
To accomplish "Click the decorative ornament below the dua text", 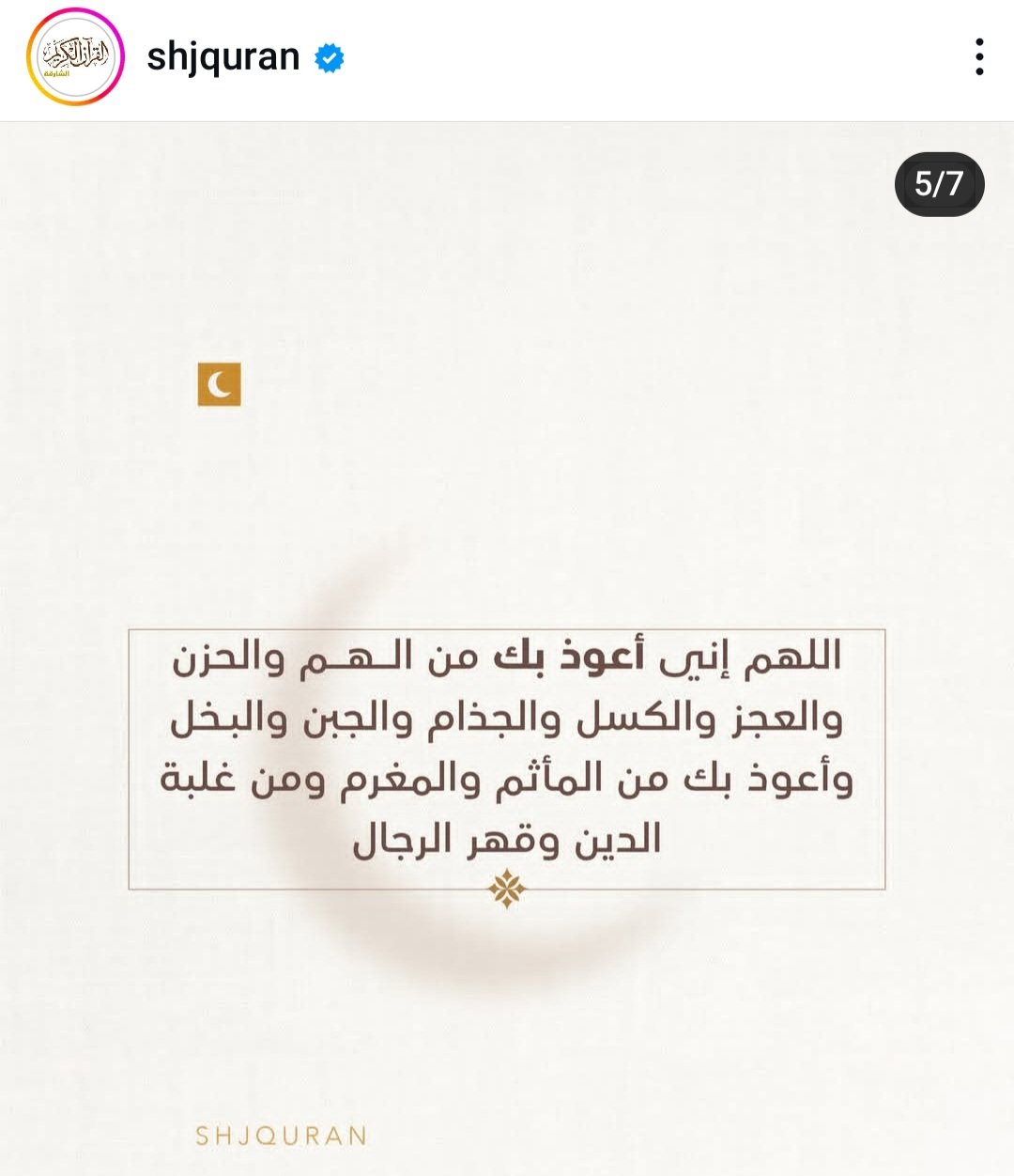I will pos(505,890).
